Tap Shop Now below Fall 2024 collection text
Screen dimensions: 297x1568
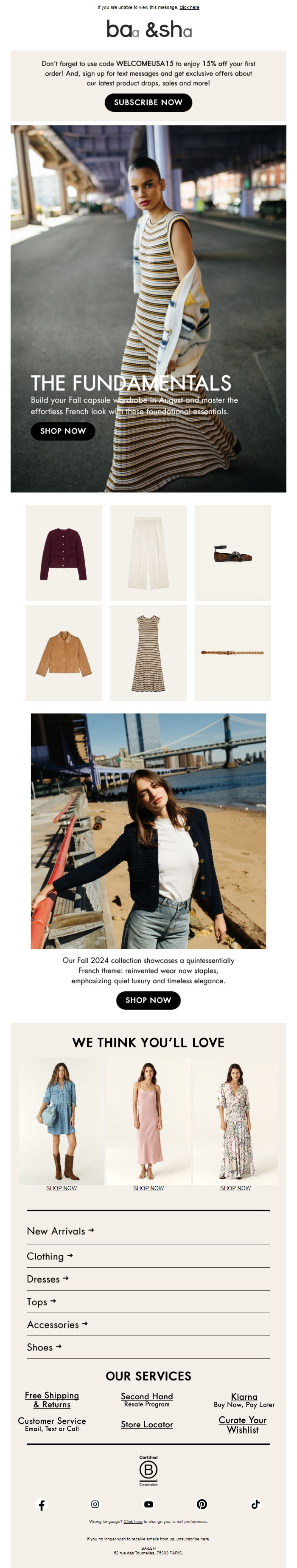coord(148,1000)
